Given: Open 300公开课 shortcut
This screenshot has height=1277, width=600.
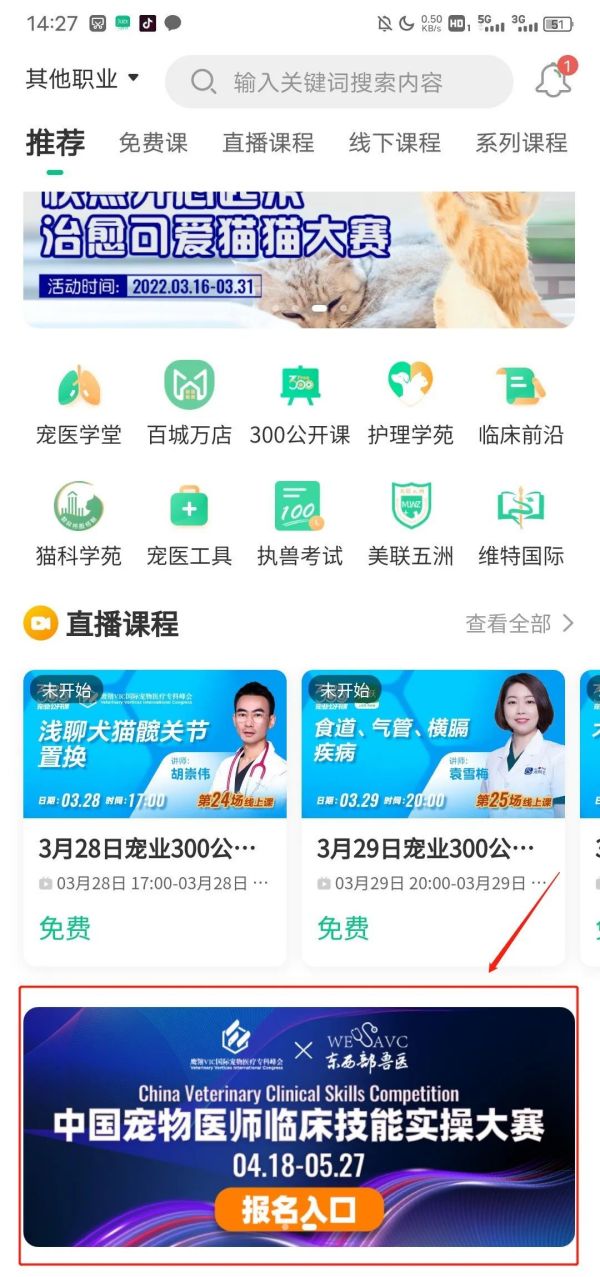Looking at the screenshot, I should [x=300, y=403].
